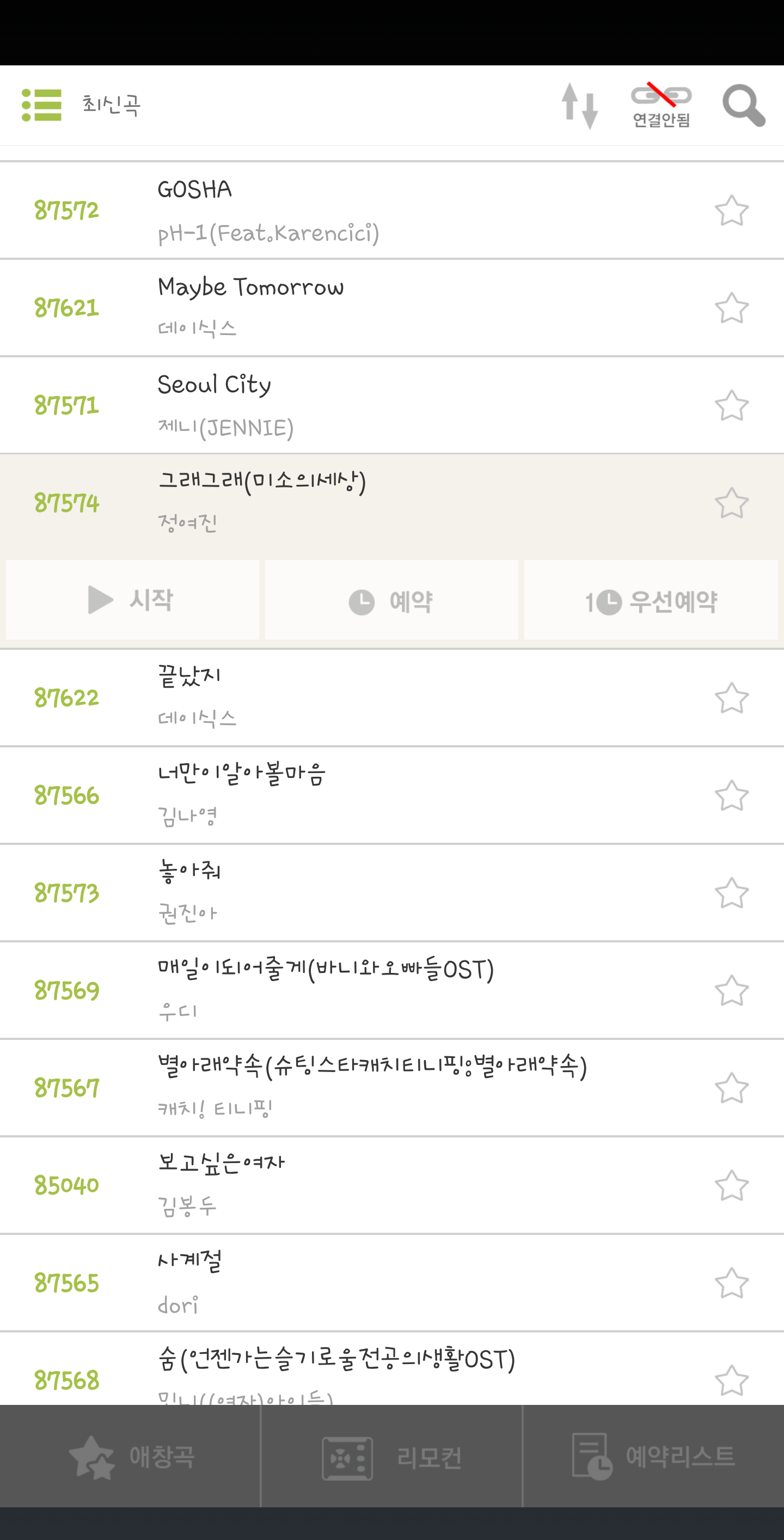This screenshot has width=784, height=1540.
Task: Star the song 보고싶은여자
Action: point(731,1185)
